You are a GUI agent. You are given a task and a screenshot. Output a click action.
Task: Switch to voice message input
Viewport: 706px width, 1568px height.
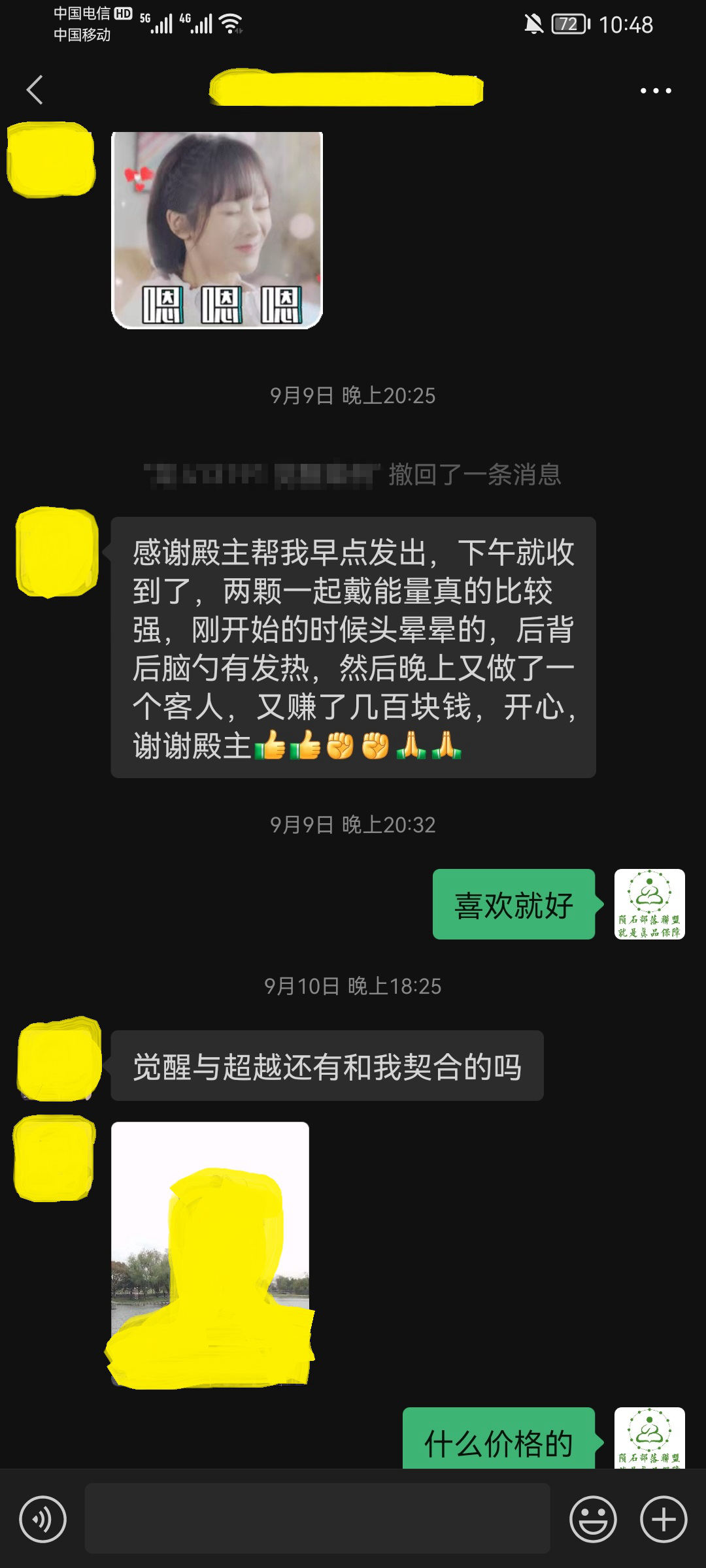click(x=42, y=1519)
